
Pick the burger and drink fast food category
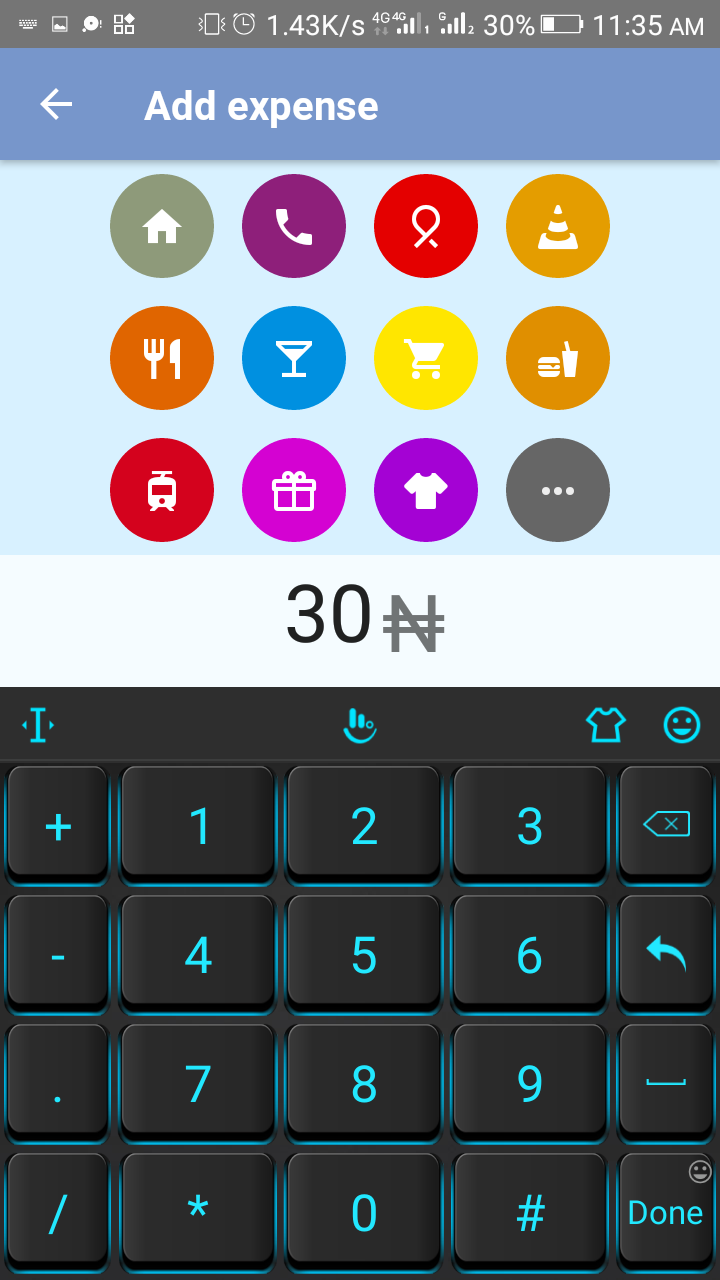(x=558, y=358)
